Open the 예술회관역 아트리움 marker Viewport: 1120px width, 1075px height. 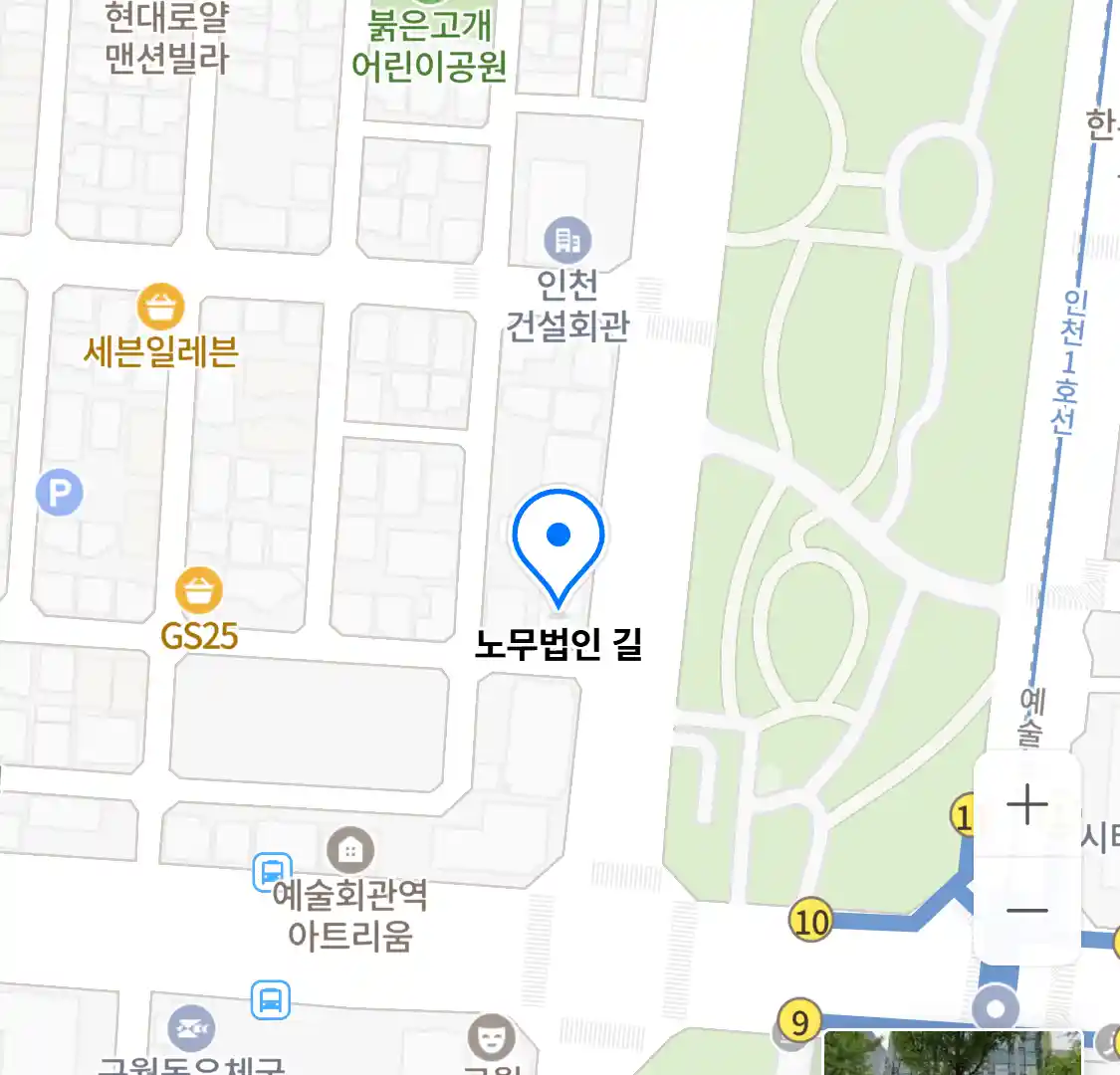pyautogui.click(x=349, y=851)
